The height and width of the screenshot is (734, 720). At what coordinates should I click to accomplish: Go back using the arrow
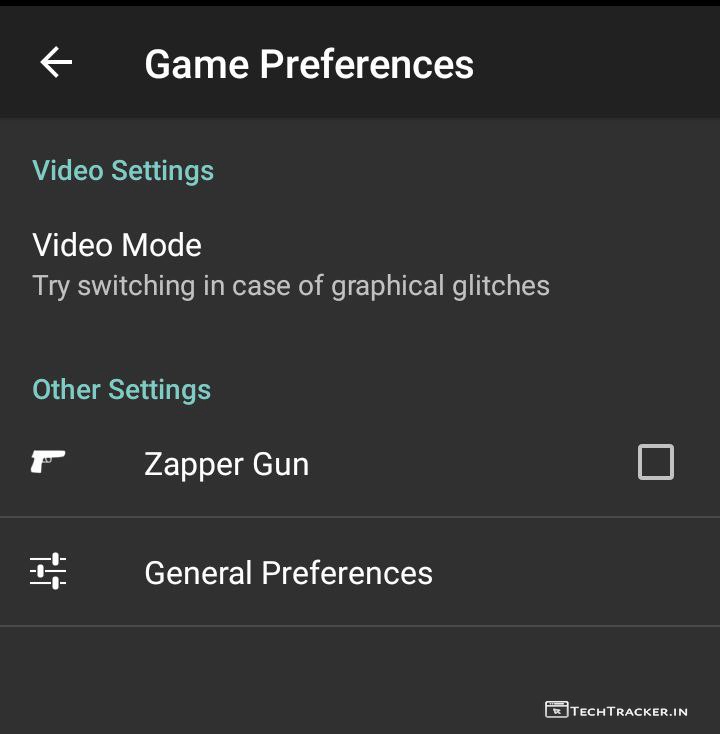click(56, 62)
